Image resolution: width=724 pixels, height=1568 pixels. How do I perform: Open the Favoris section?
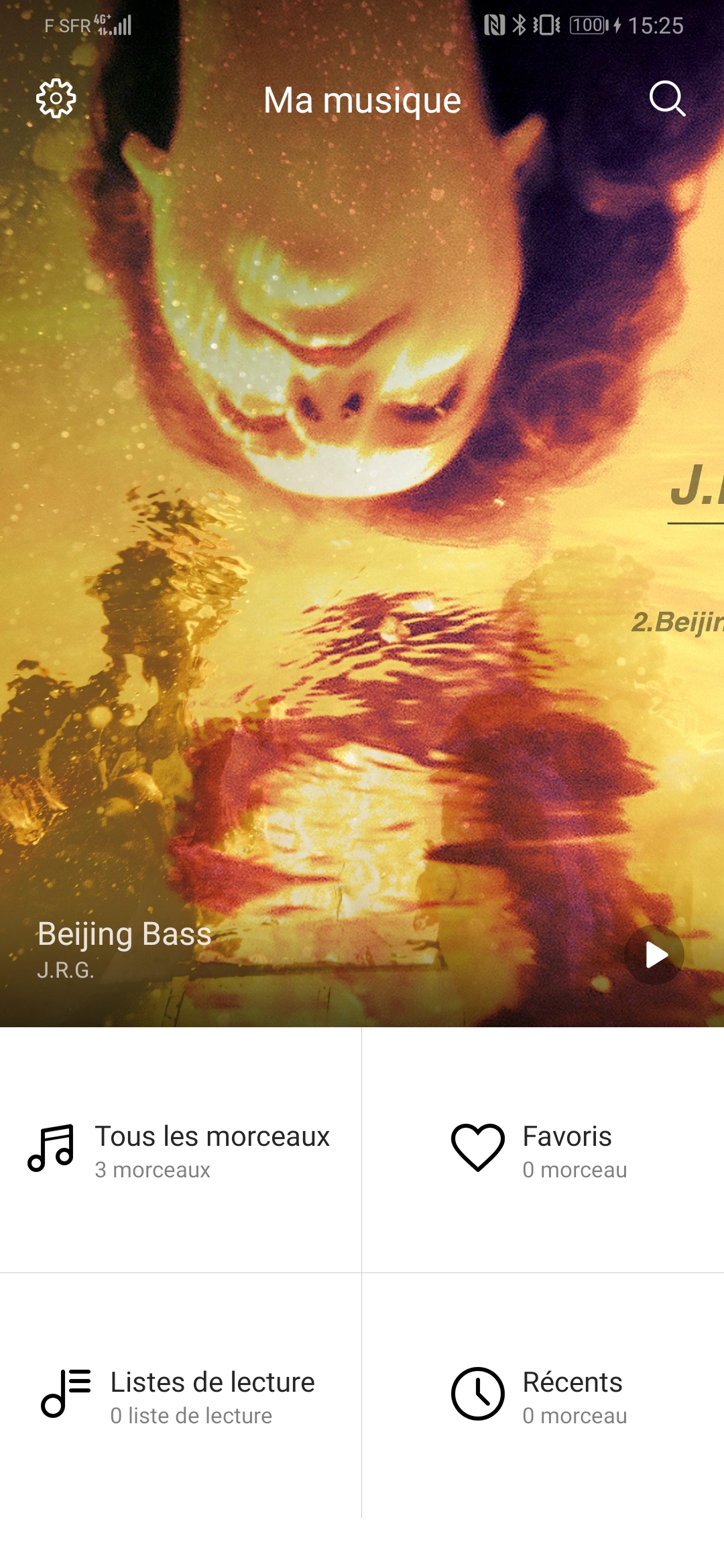tap(543, 1150)
